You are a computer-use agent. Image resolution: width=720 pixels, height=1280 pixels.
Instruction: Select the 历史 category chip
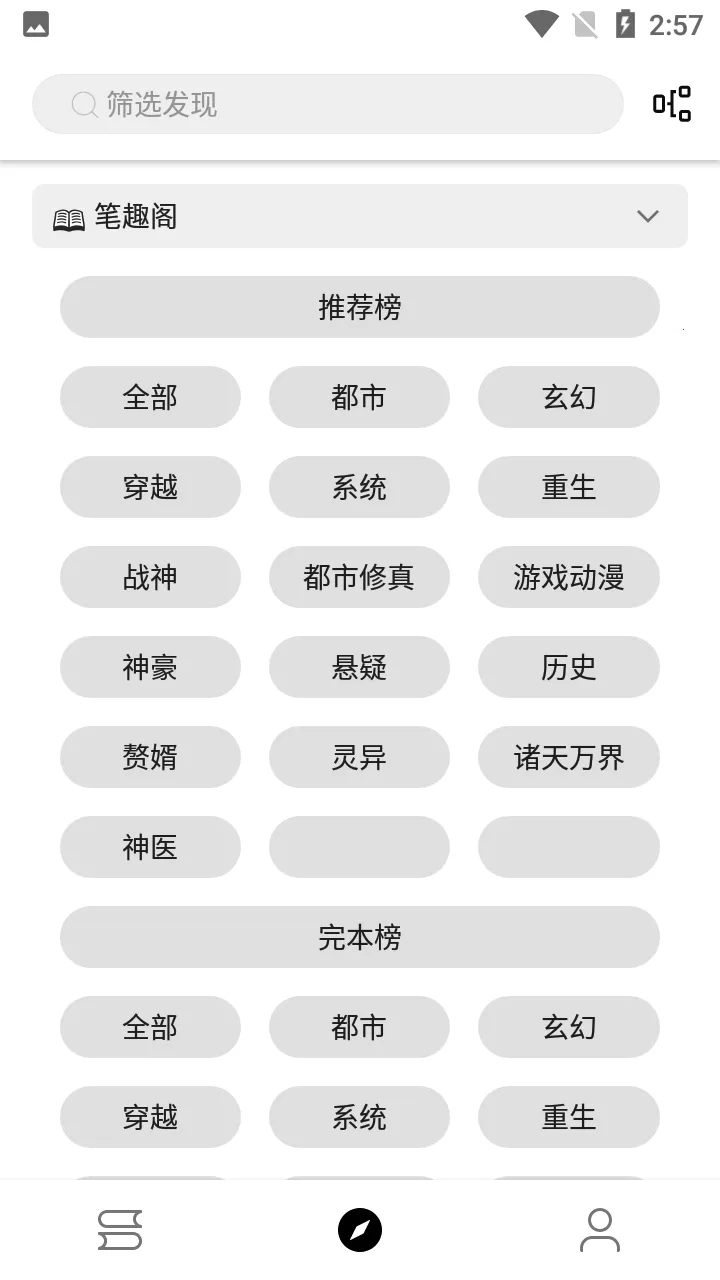[568, 667]
